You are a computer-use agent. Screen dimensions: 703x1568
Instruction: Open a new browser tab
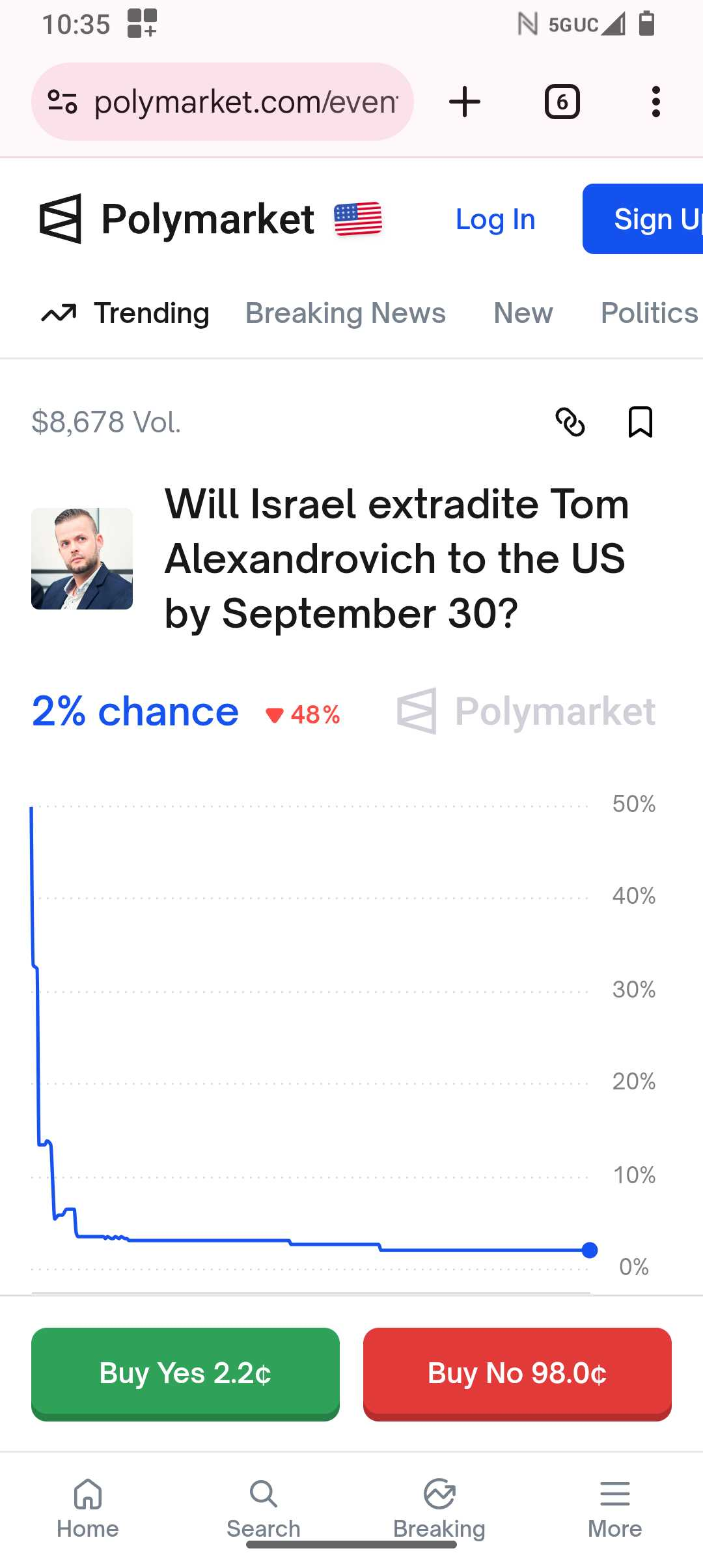465,102
